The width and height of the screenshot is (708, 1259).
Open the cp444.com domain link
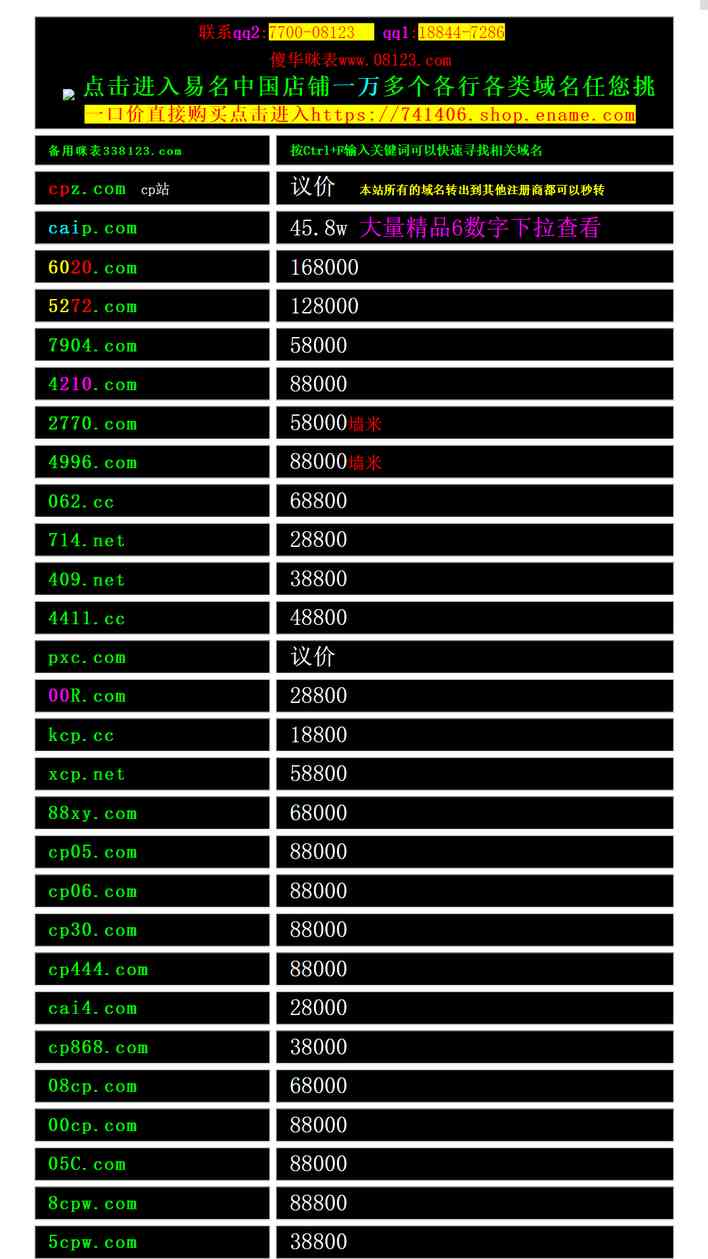pos(97,969)
